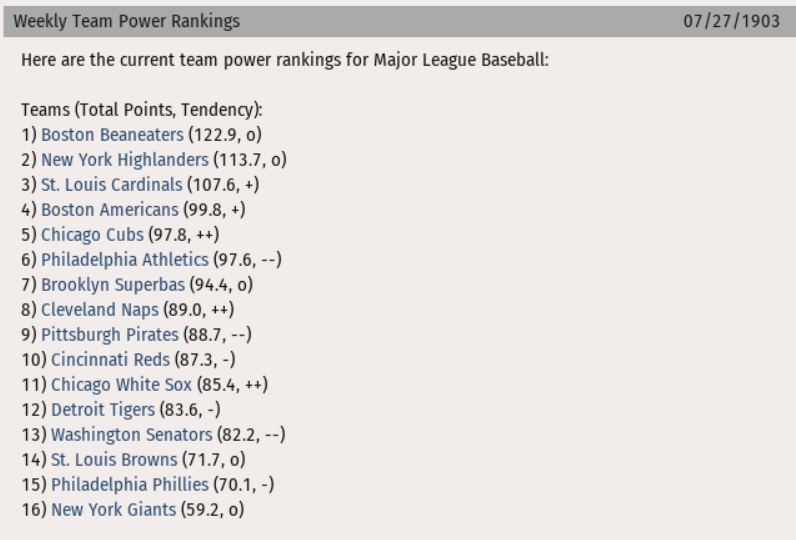Tap the Philadelphia Athletics link
Screen dimensions: 796x540
click(x=125, y=259)
